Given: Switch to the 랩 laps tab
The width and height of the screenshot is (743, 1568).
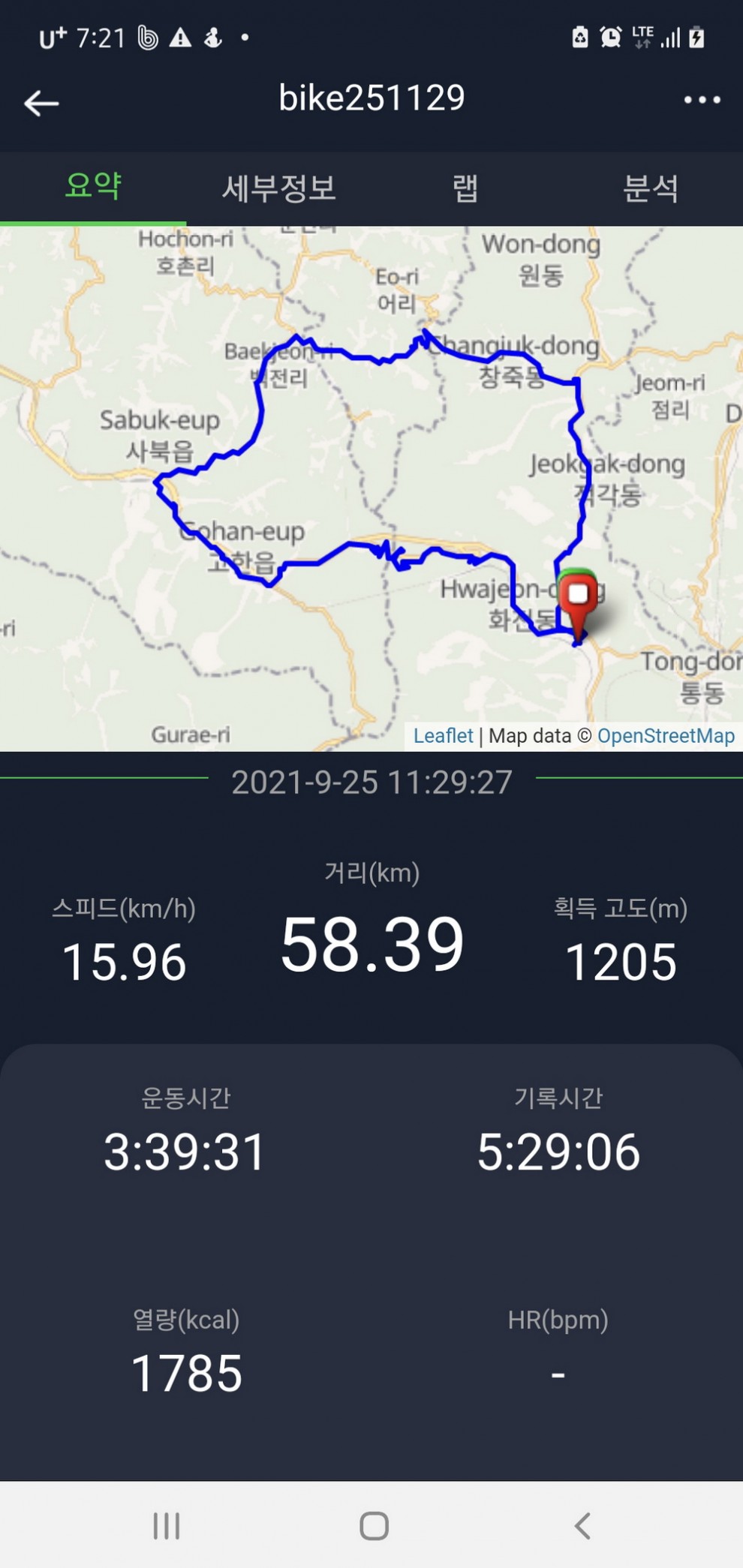Looking at the screenshot, I should coord(465,188).
